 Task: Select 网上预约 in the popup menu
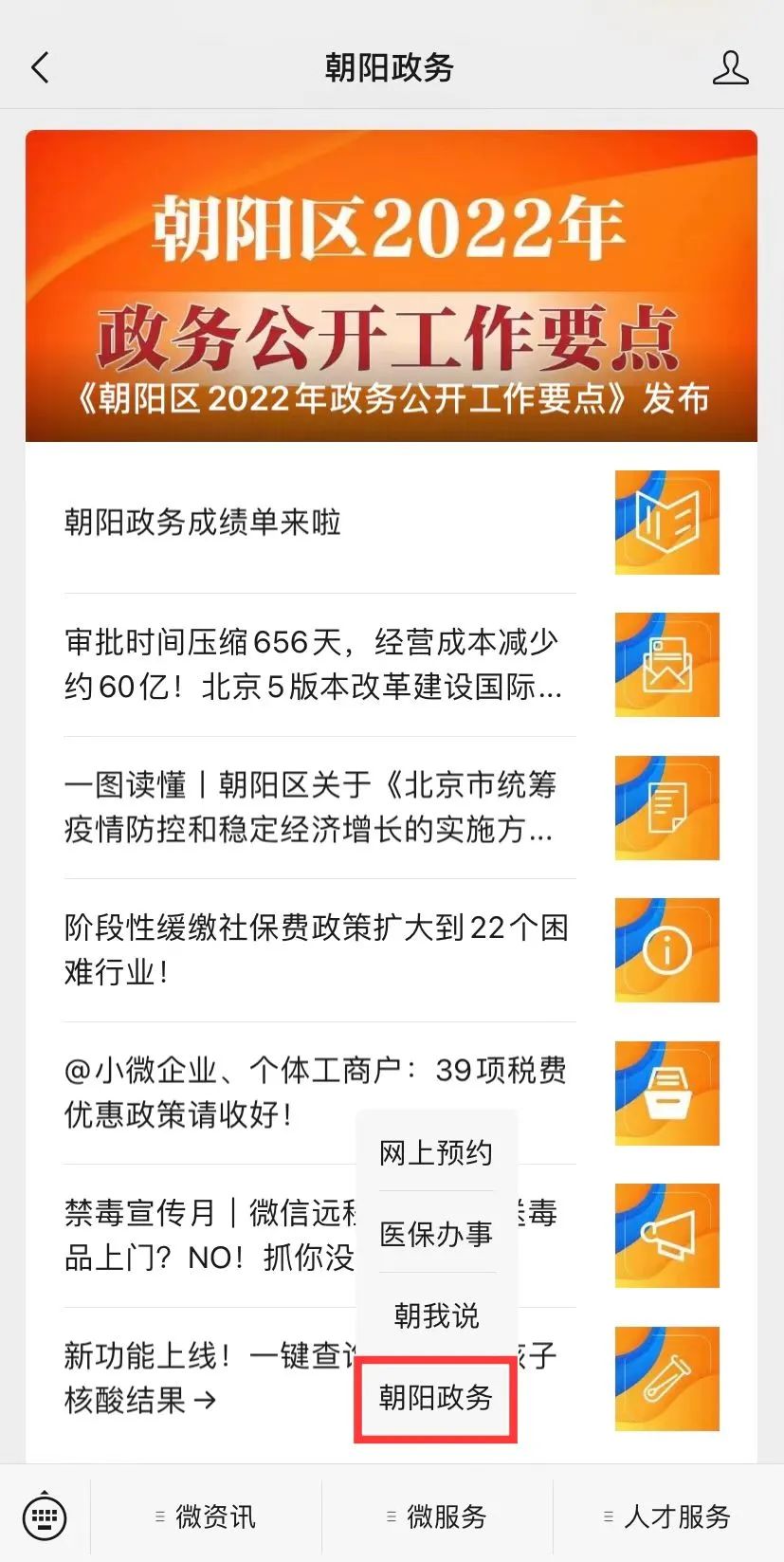(436, 1152)
